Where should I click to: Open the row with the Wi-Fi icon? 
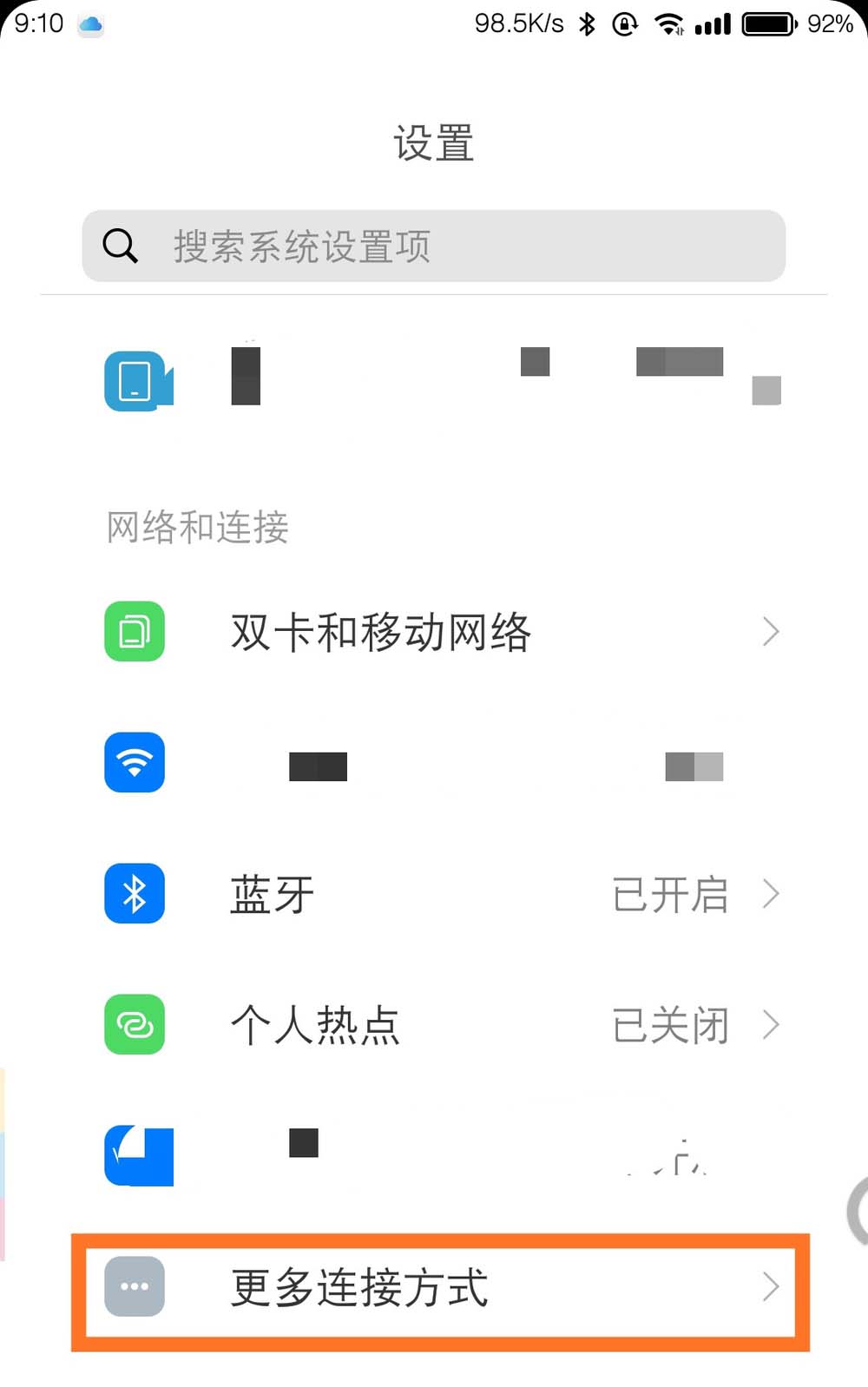pyautogui.click(x=434, y=763)
